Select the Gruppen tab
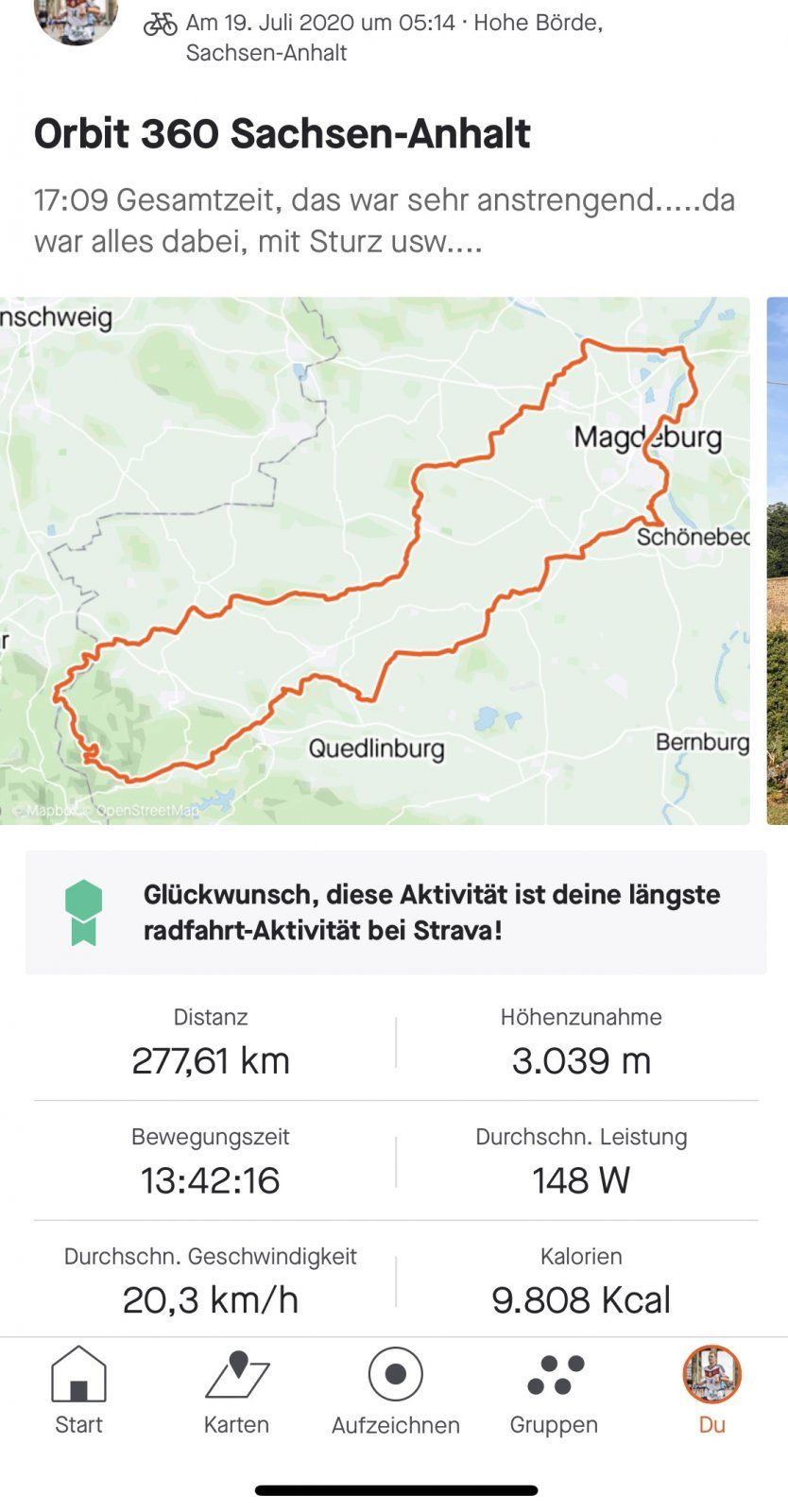This screenshot has width=788, height=1512. 554,1391
